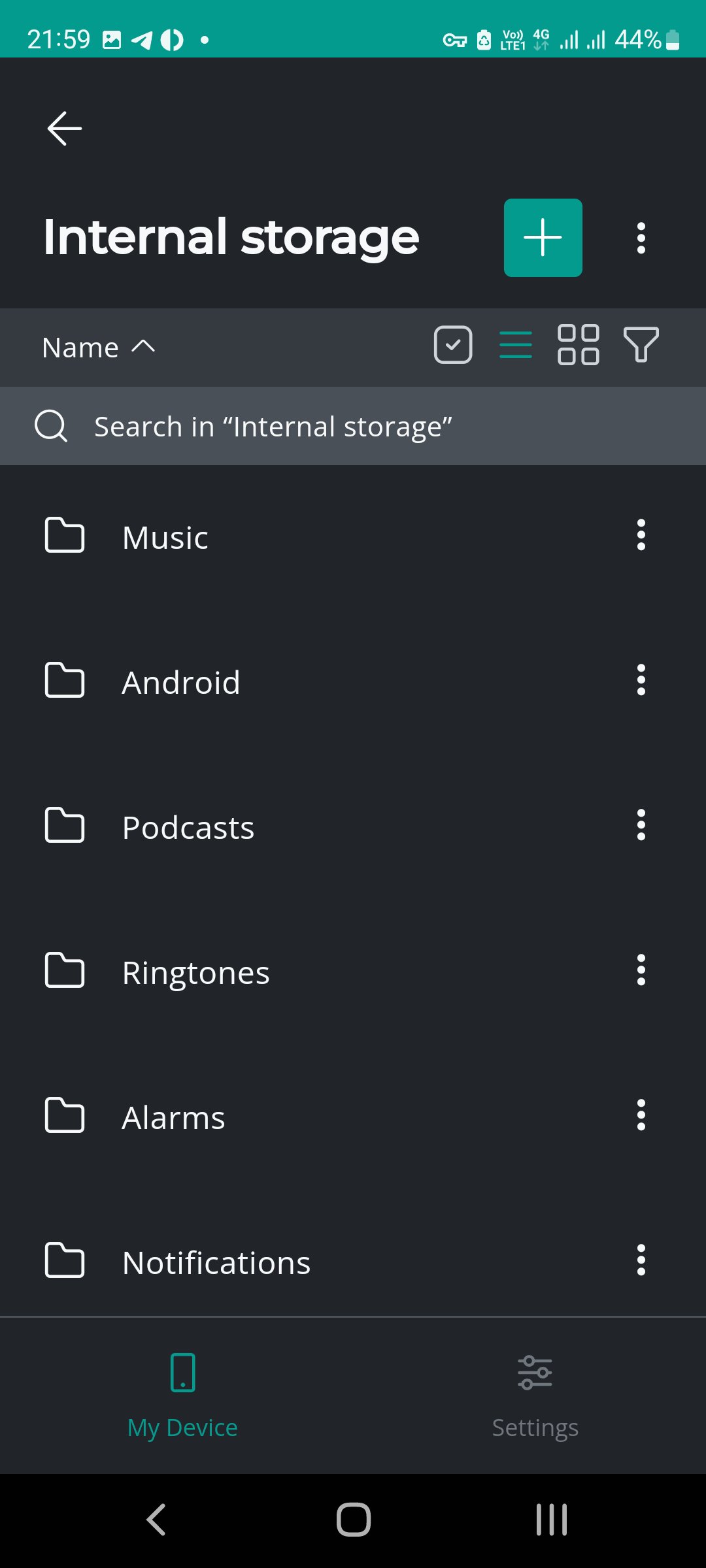Show more options for Podcasts folder

click(641, 825)
